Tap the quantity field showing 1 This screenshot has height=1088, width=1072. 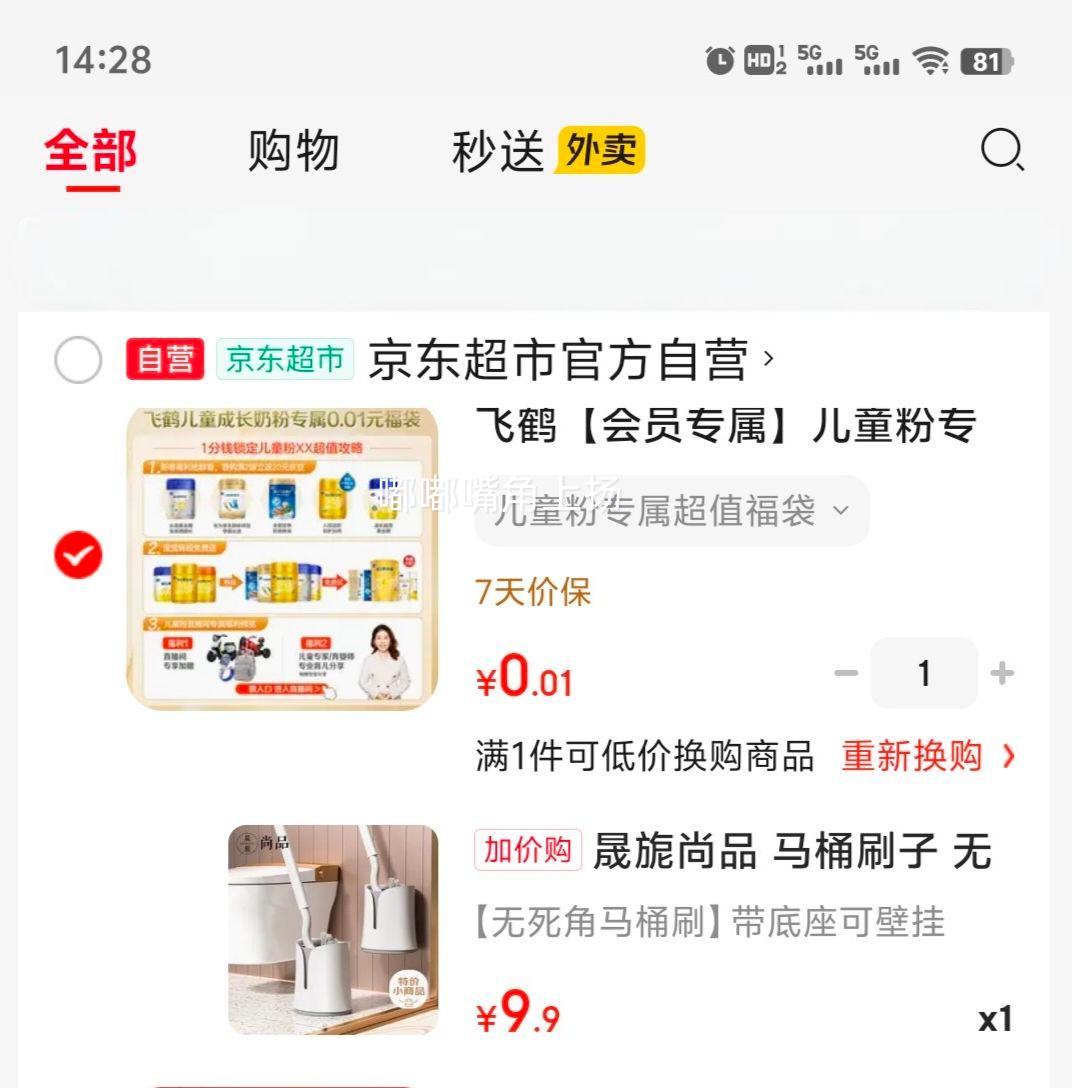pos(923,673)
